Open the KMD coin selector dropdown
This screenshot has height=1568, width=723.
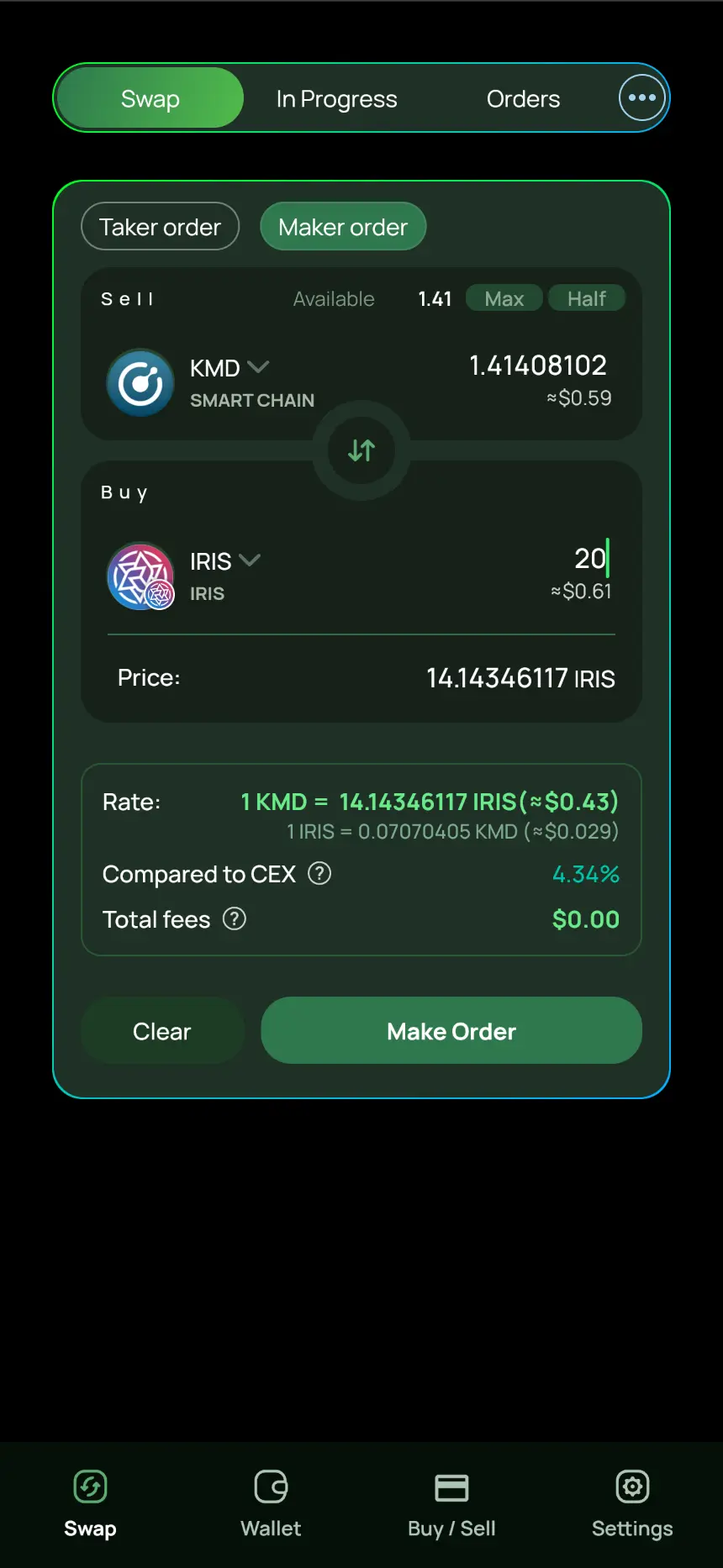[258, 367]
